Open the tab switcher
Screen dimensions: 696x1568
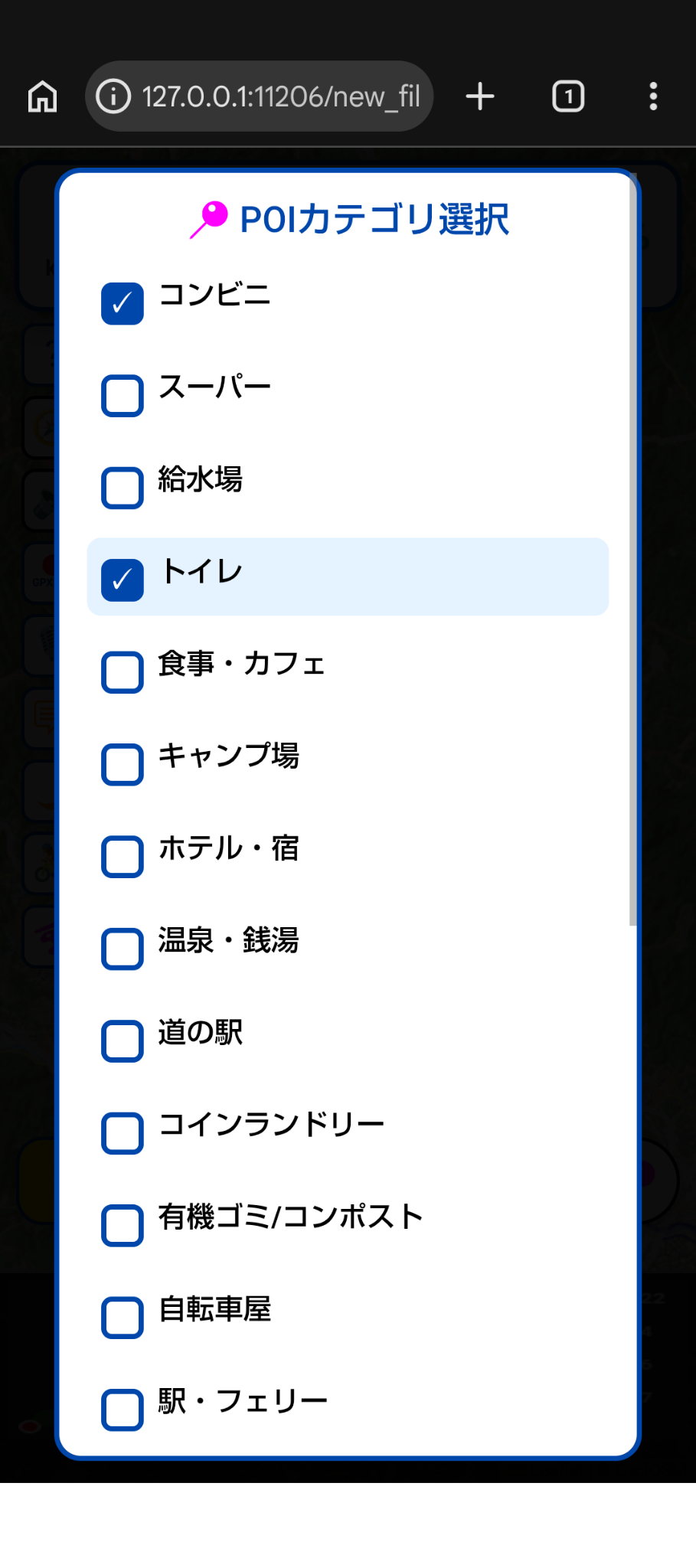(568, 96)
